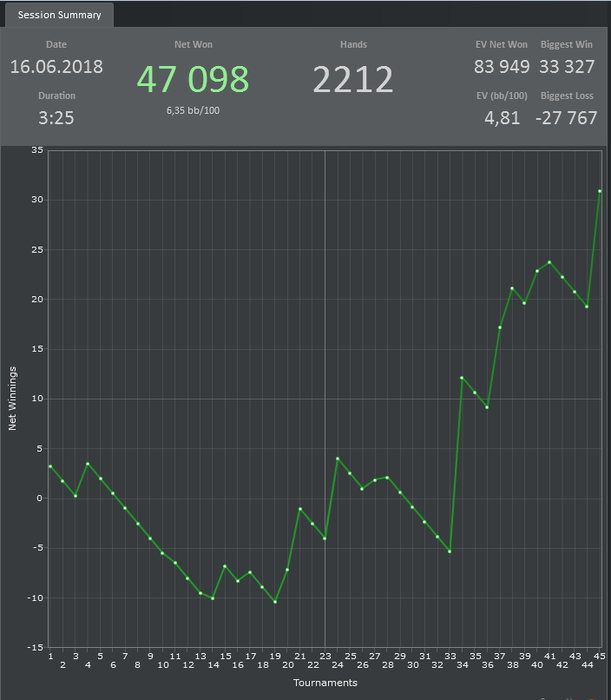Select the Session Summary tab
Image resolution: width=611 pixels, height=700 pixels.
point(59,15)
